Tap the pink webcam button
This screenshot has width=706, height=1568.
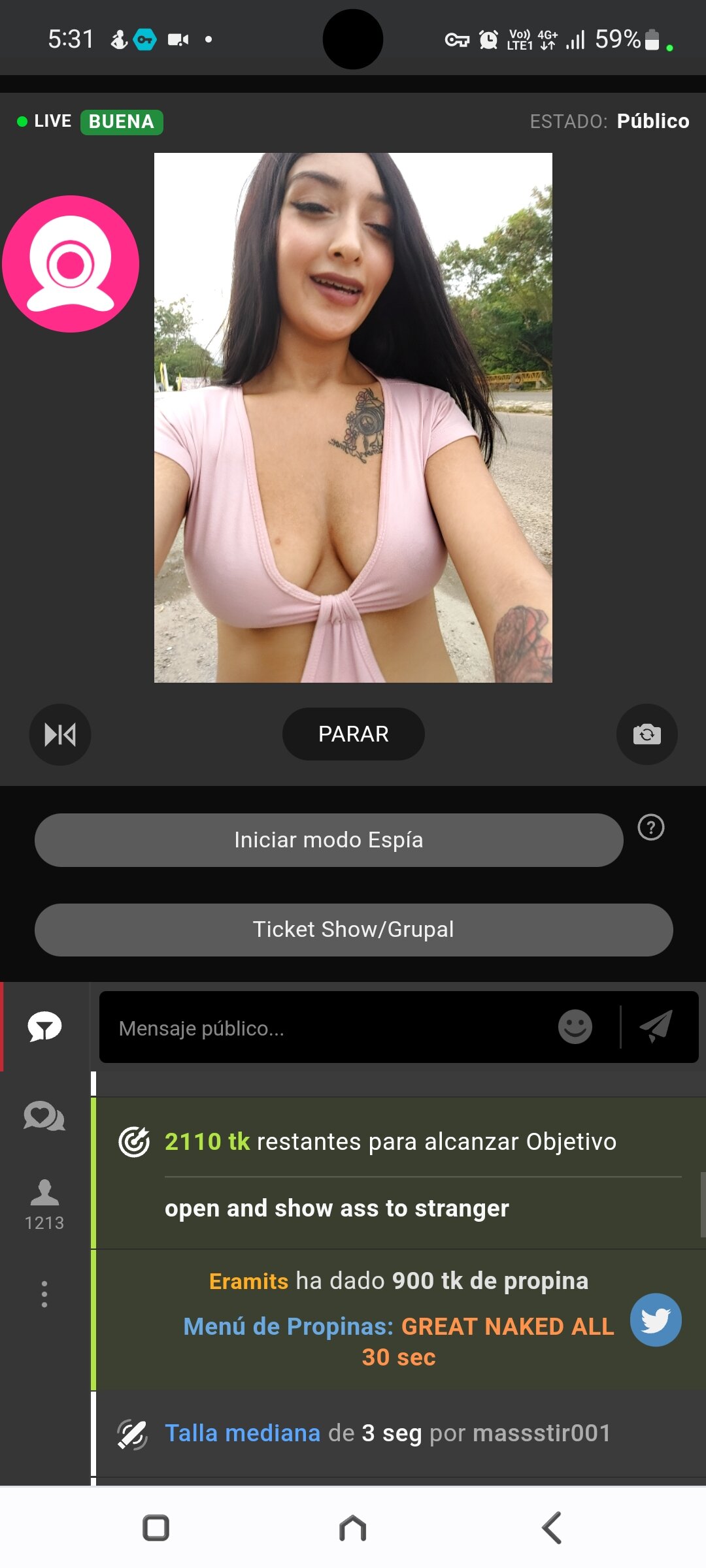(71, 264)
